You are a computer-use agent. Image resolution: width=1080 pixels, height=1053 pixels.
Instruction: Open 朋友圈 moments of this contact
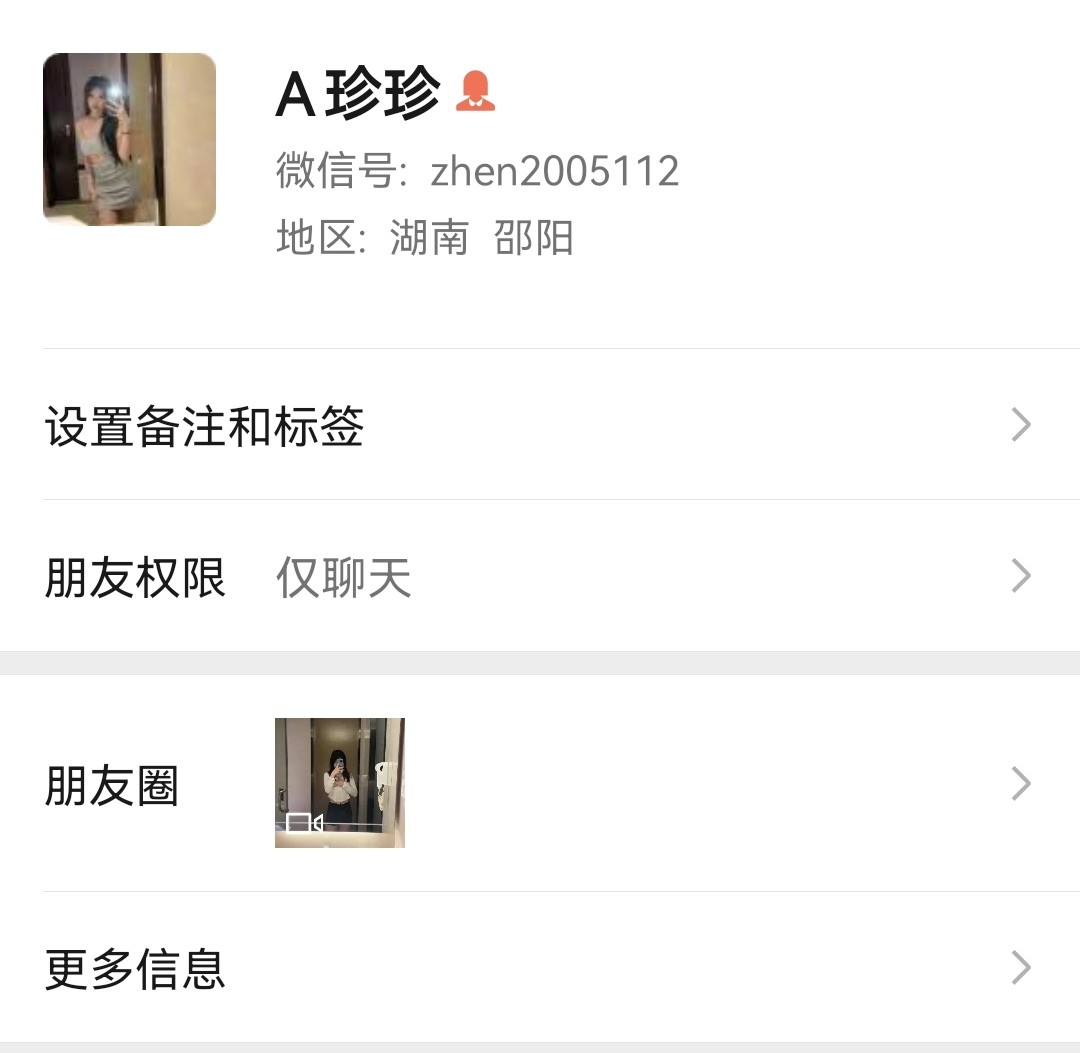(540, 784)
